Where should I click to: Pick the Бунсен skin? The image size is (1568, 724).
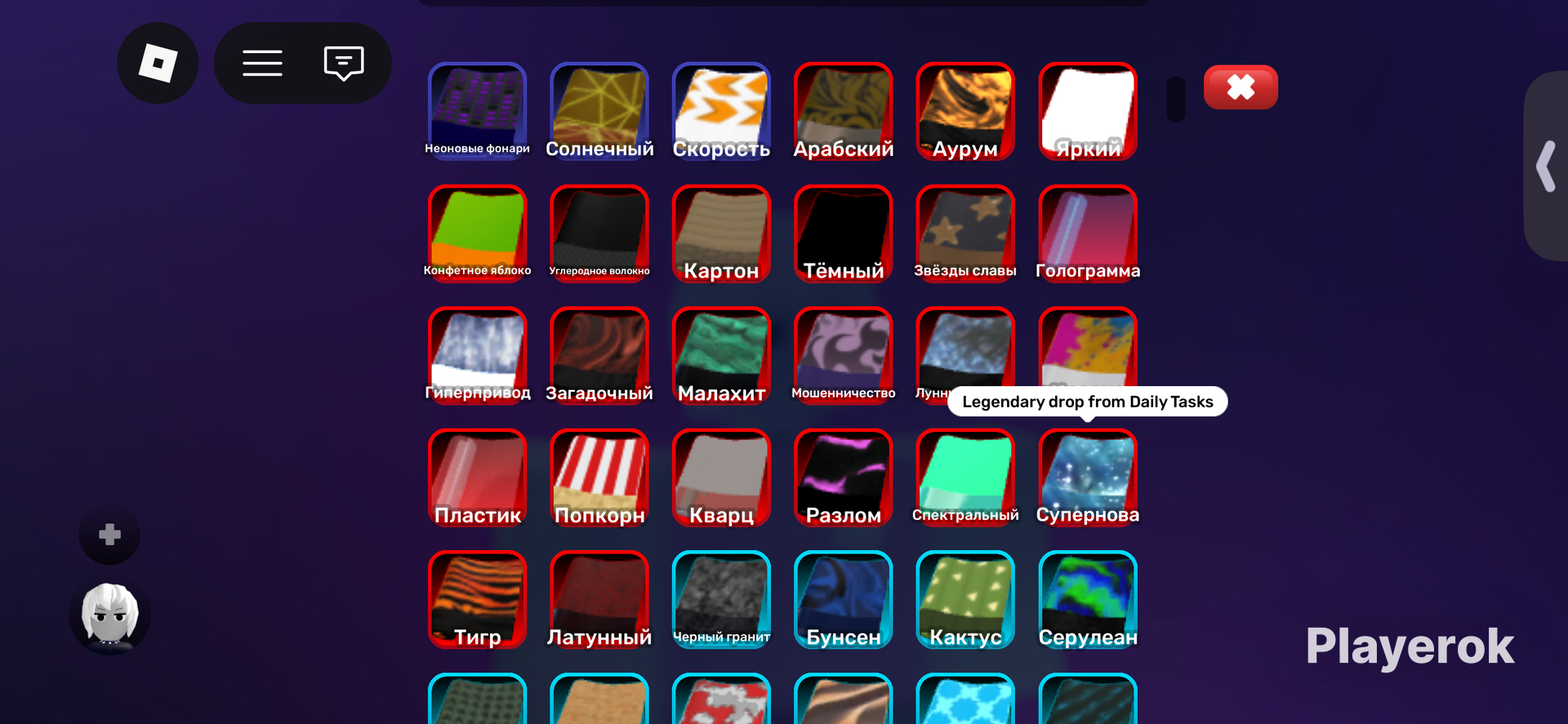click(x=844, y=600)
